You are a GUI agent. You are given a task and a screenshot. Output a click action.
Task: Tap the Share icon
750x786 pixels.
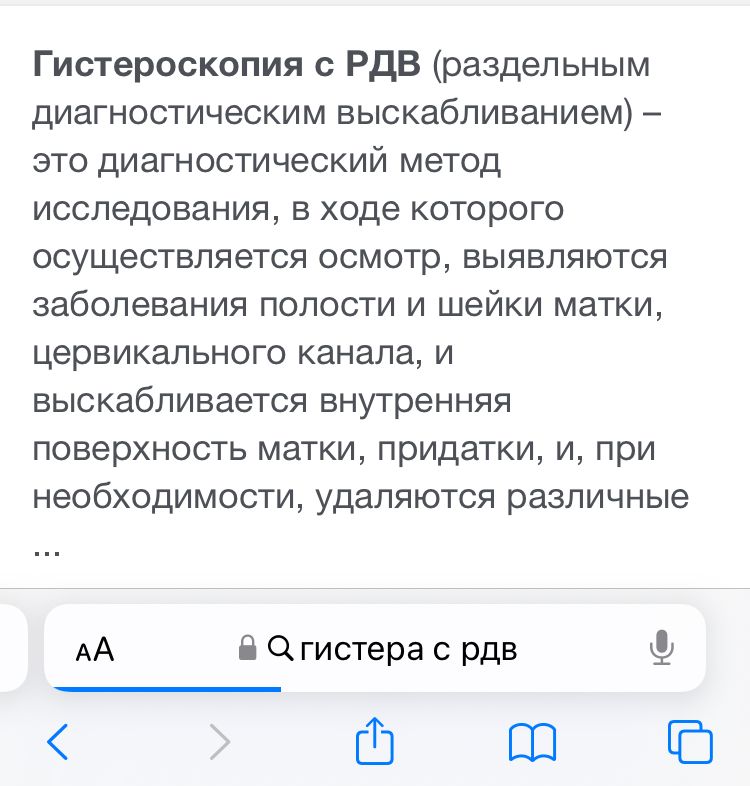click(373, 742)
